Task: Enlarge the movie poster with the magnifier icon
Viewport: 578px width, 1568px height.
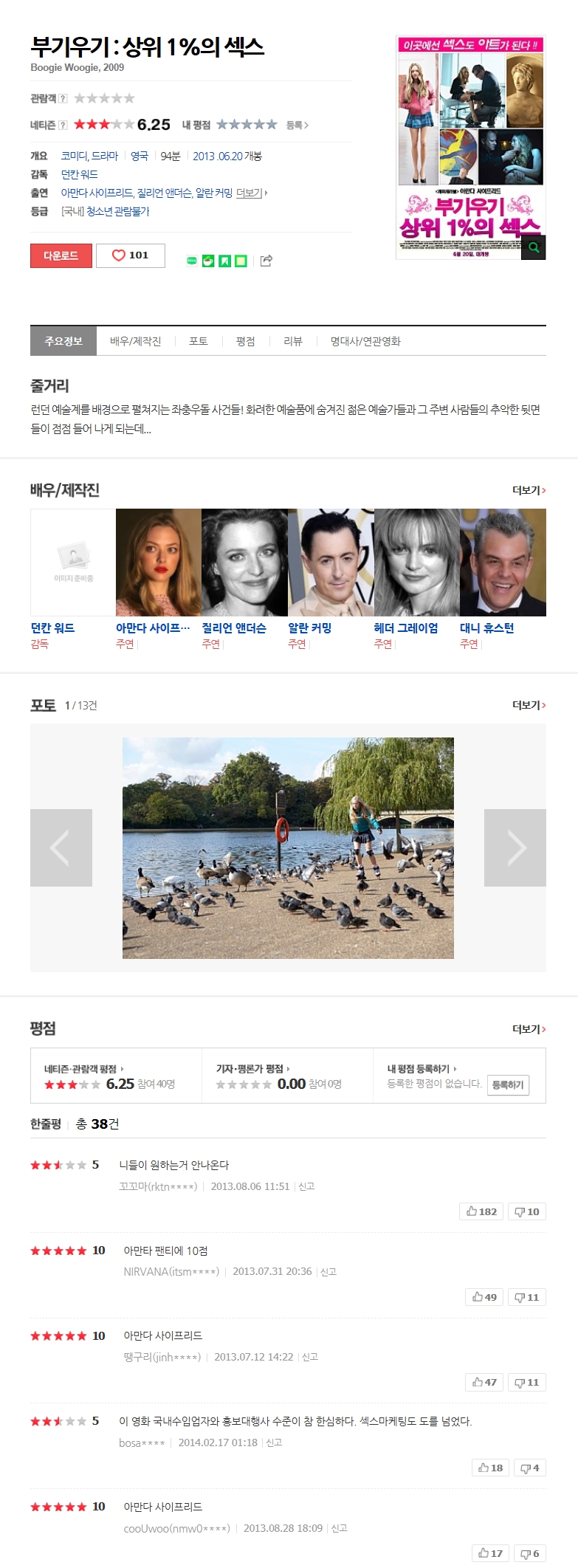Action: 533,248
